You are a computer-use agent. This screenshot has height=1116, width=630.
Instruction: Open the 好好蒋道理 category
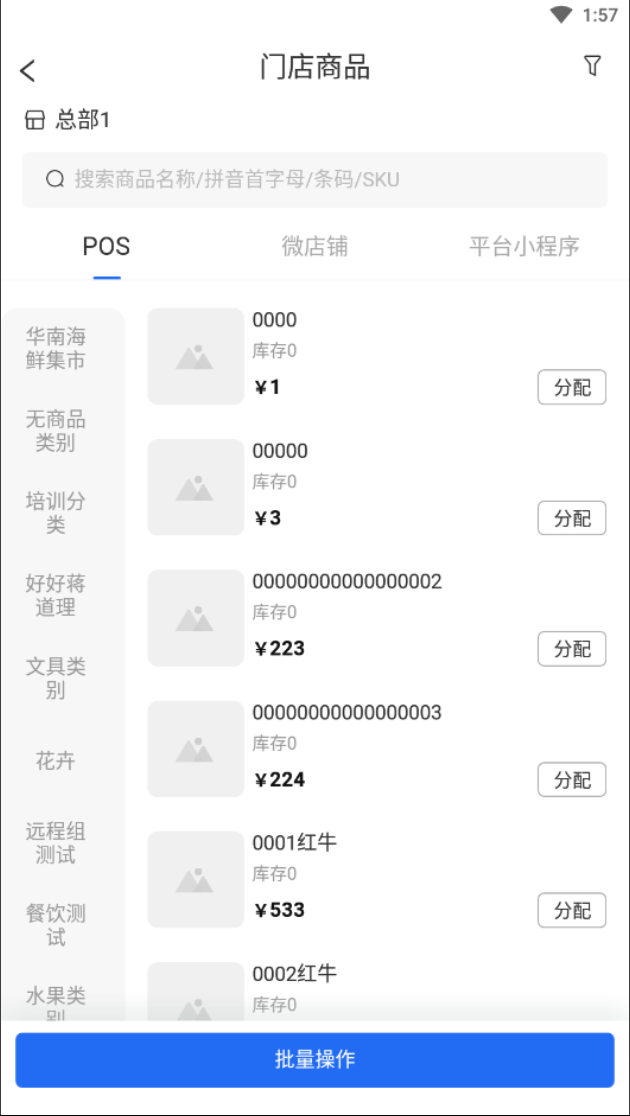[x=56, y=595]
